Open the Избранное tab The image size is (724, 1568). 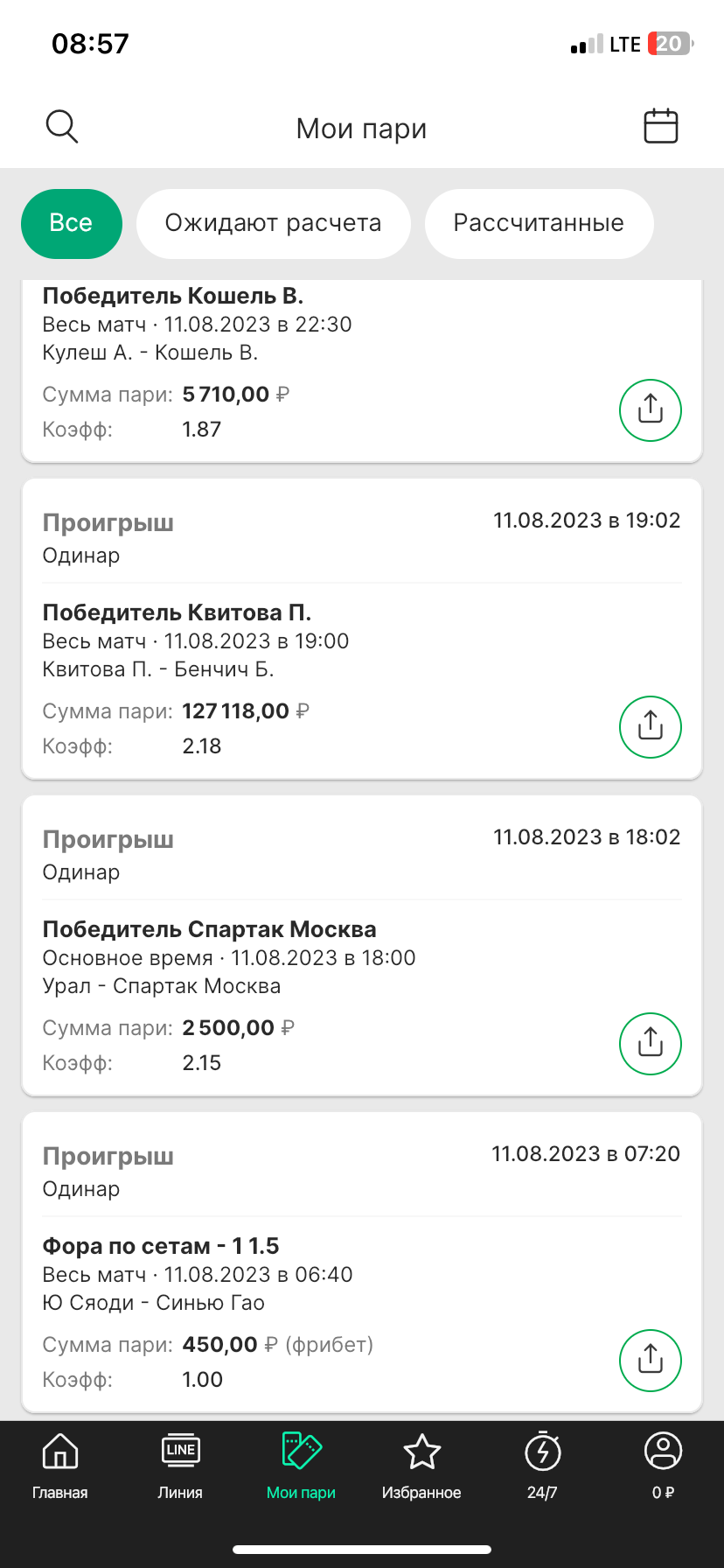pos(421,1466)
